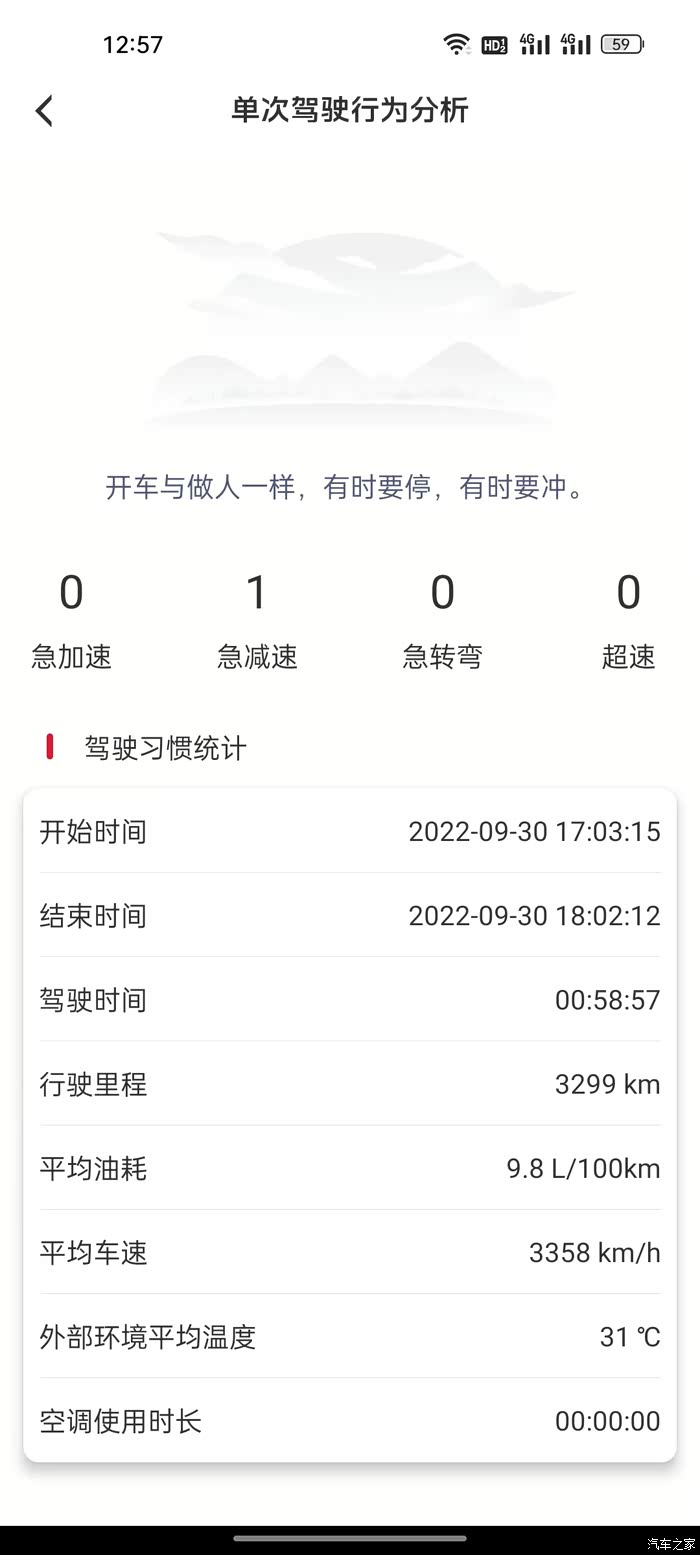The image size is (700, 1555).
Task: Go back from driving behavior analysis
Action: [x=44, y=110]
